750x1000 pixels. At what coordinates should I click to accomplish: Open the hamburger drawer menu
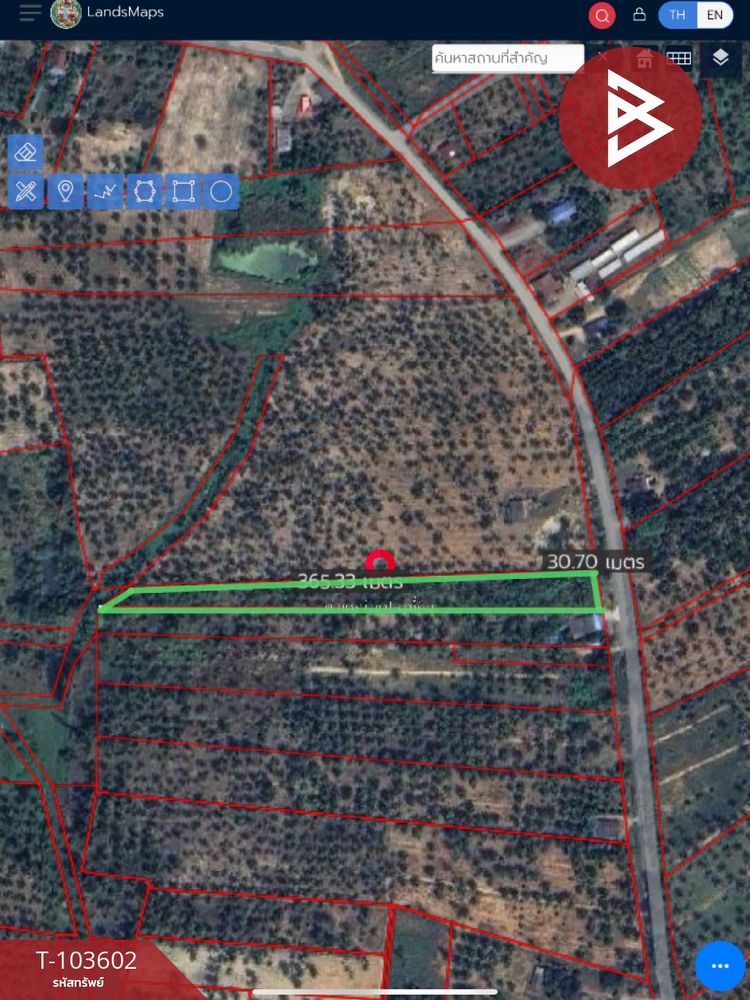[30, 14]
